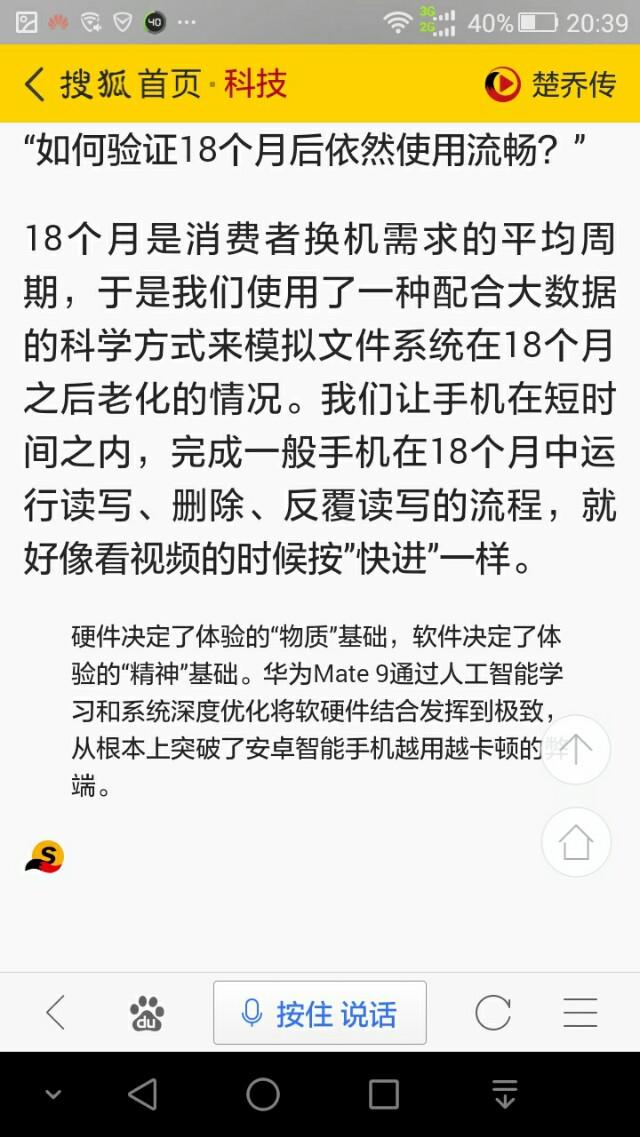640x1137 pixels.
Task: Open the 楚乔传 video promo
Action: [551, 85]
